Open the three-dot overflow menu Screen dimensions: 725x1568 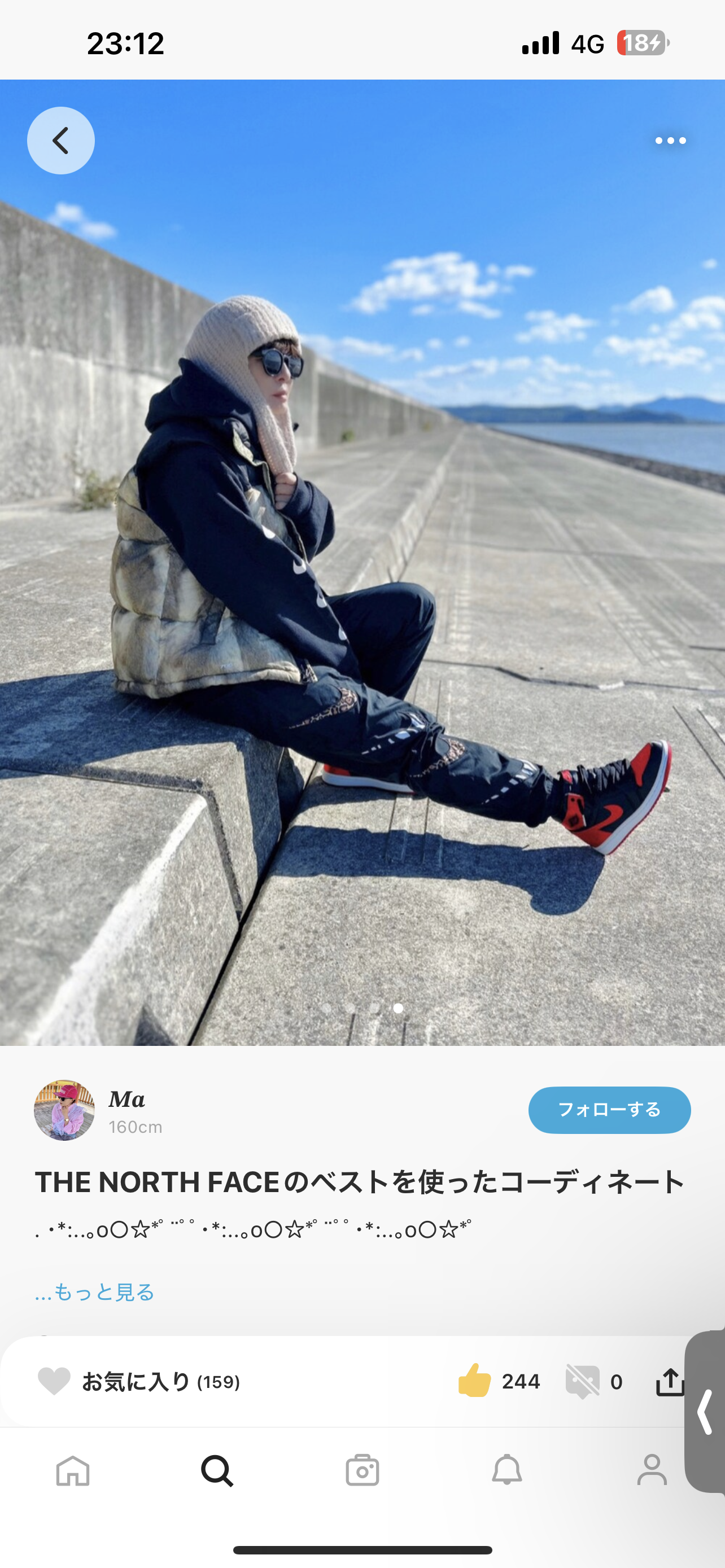point(670,141)
